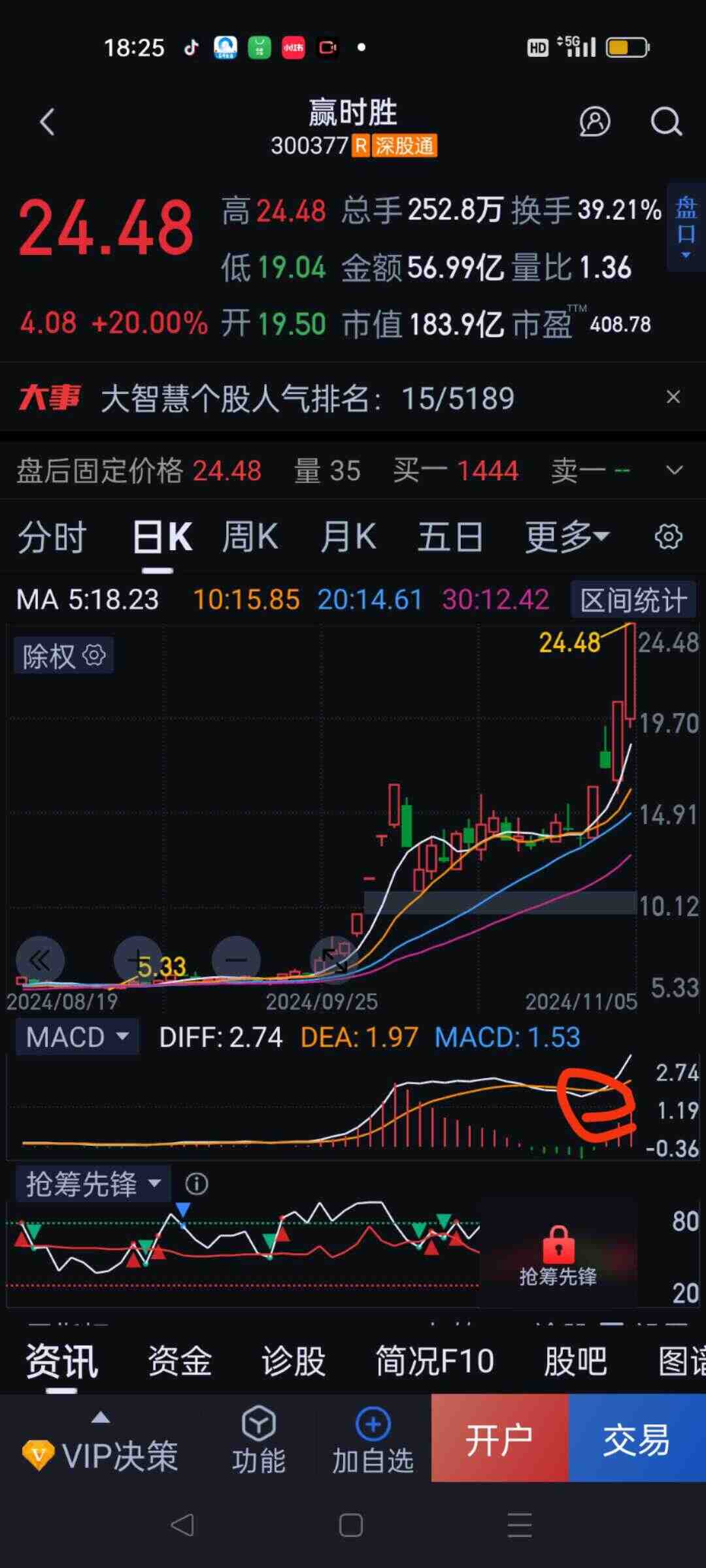Open the account profile icon

(x=594, y=122)
